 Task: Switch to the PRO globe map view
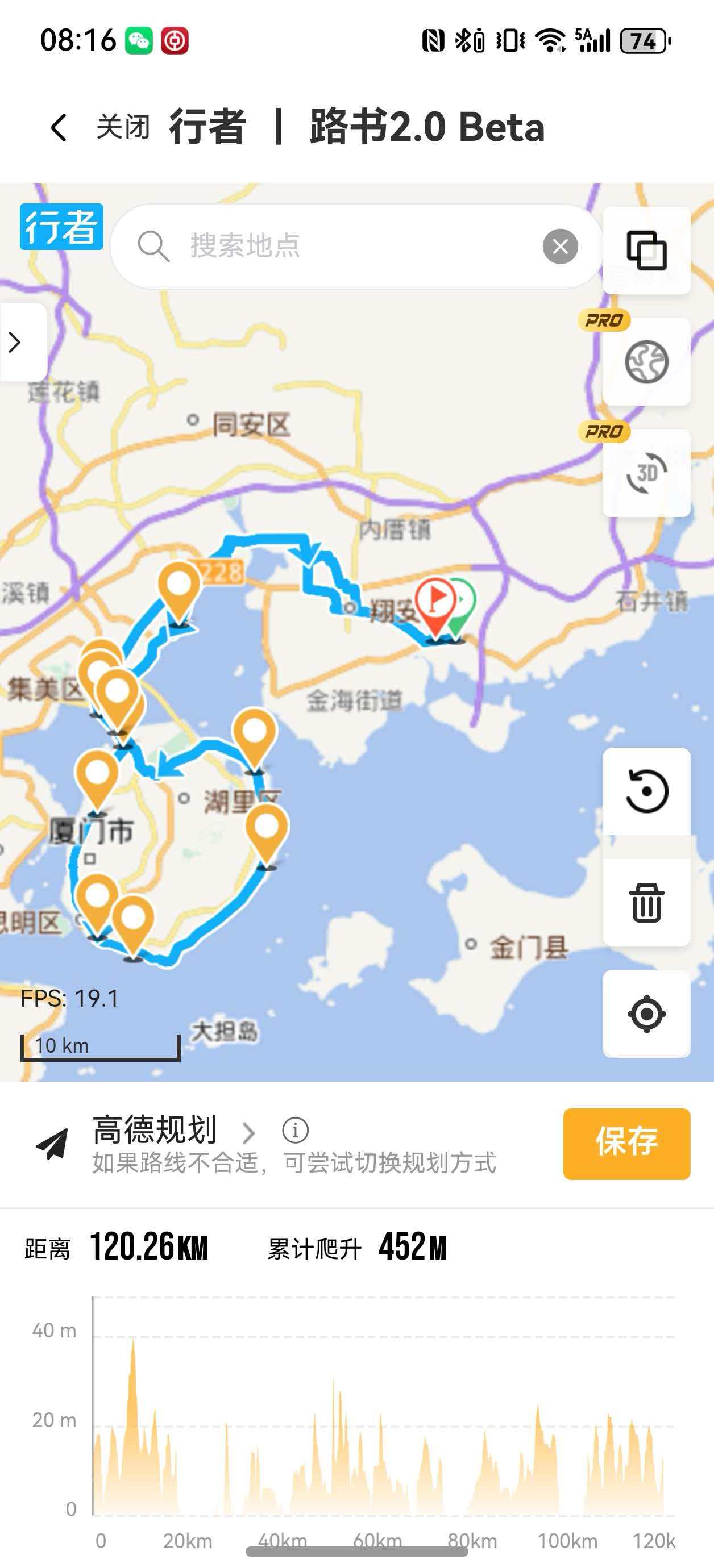point(646,362)
